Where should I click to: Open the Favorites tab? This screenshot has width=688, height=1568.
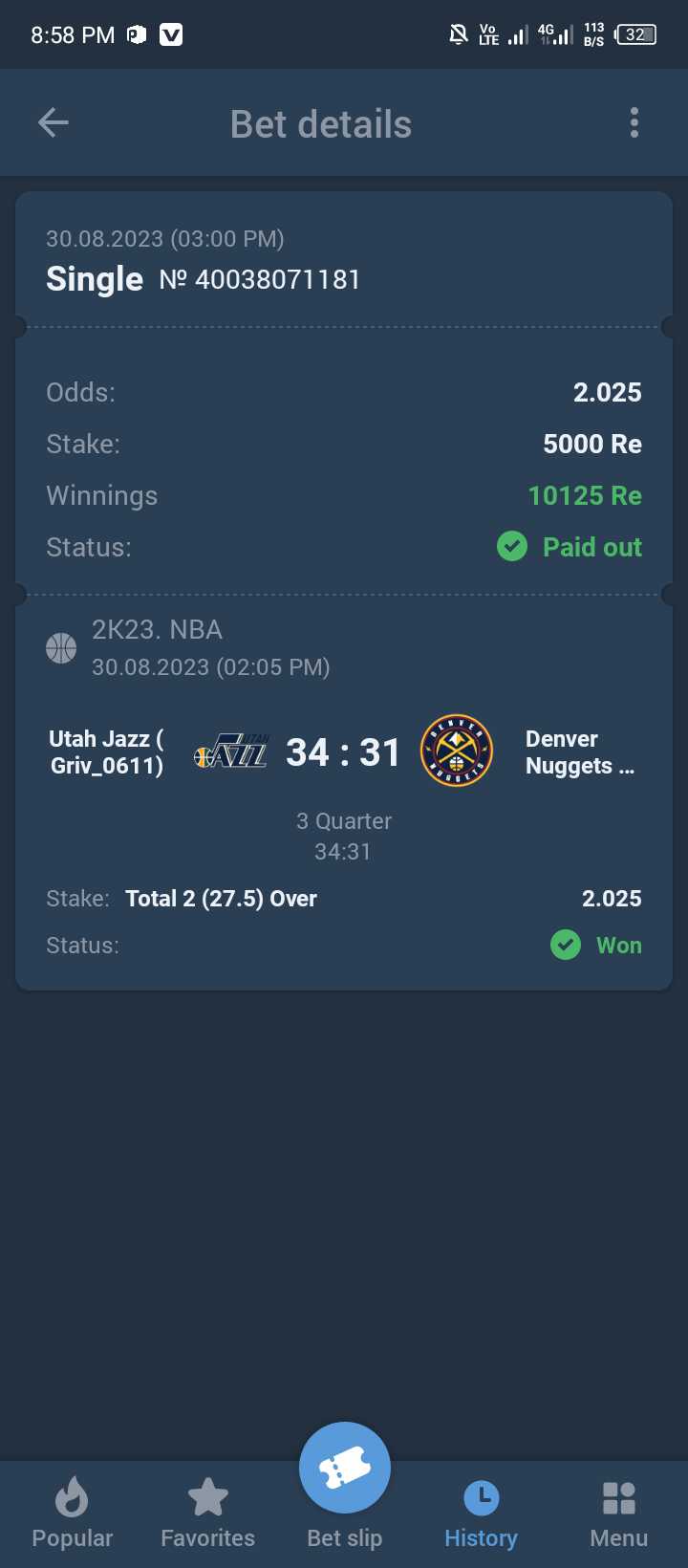(x=208, y=1514)
